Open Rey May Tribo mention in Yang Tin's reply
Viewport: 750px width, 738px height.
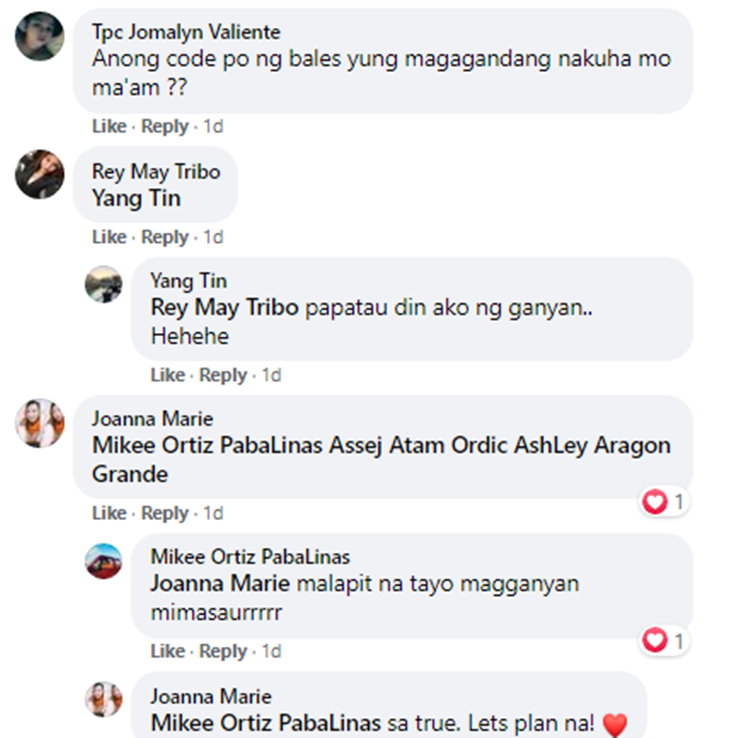click(x=224, y=308)
